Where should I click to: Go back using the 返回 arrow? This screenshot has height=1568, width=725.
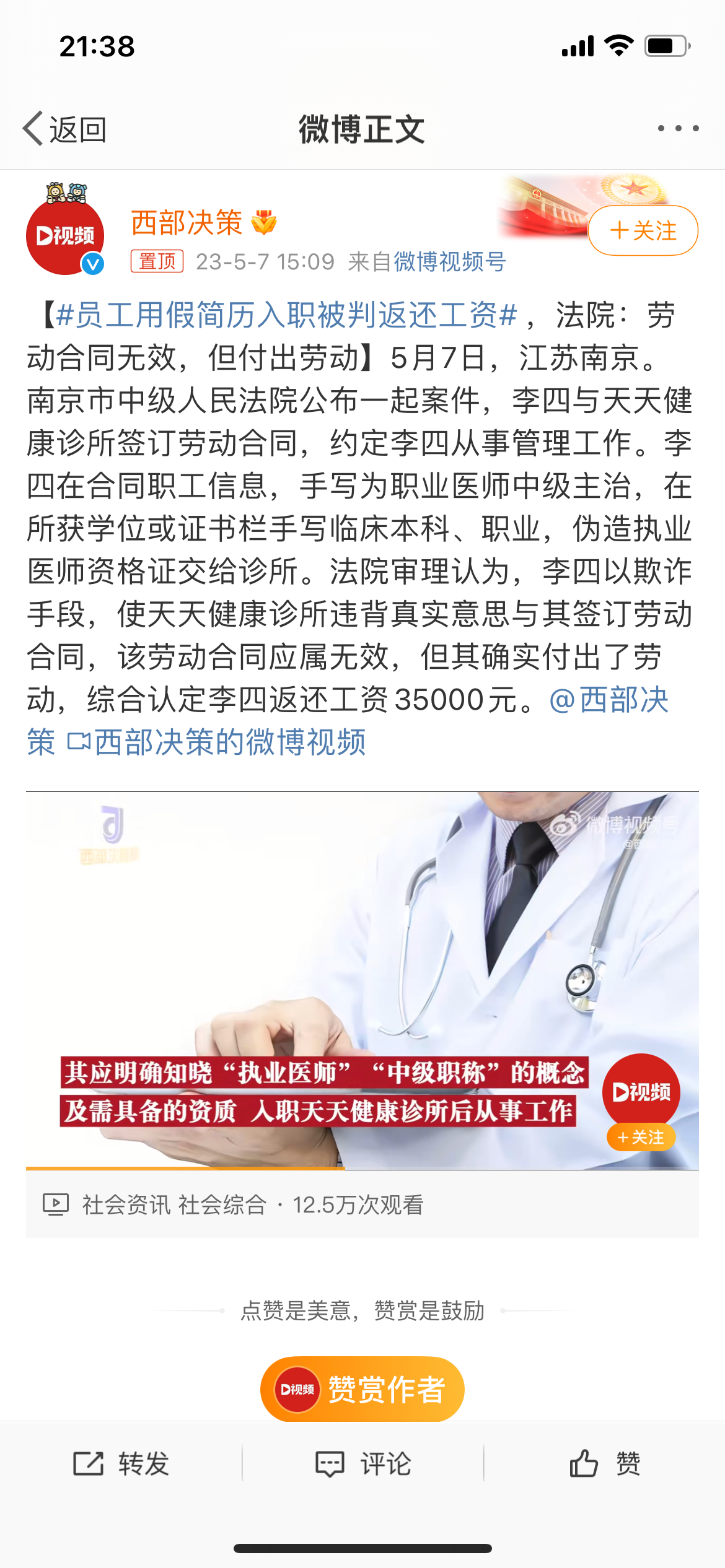[x=64, y=129]
